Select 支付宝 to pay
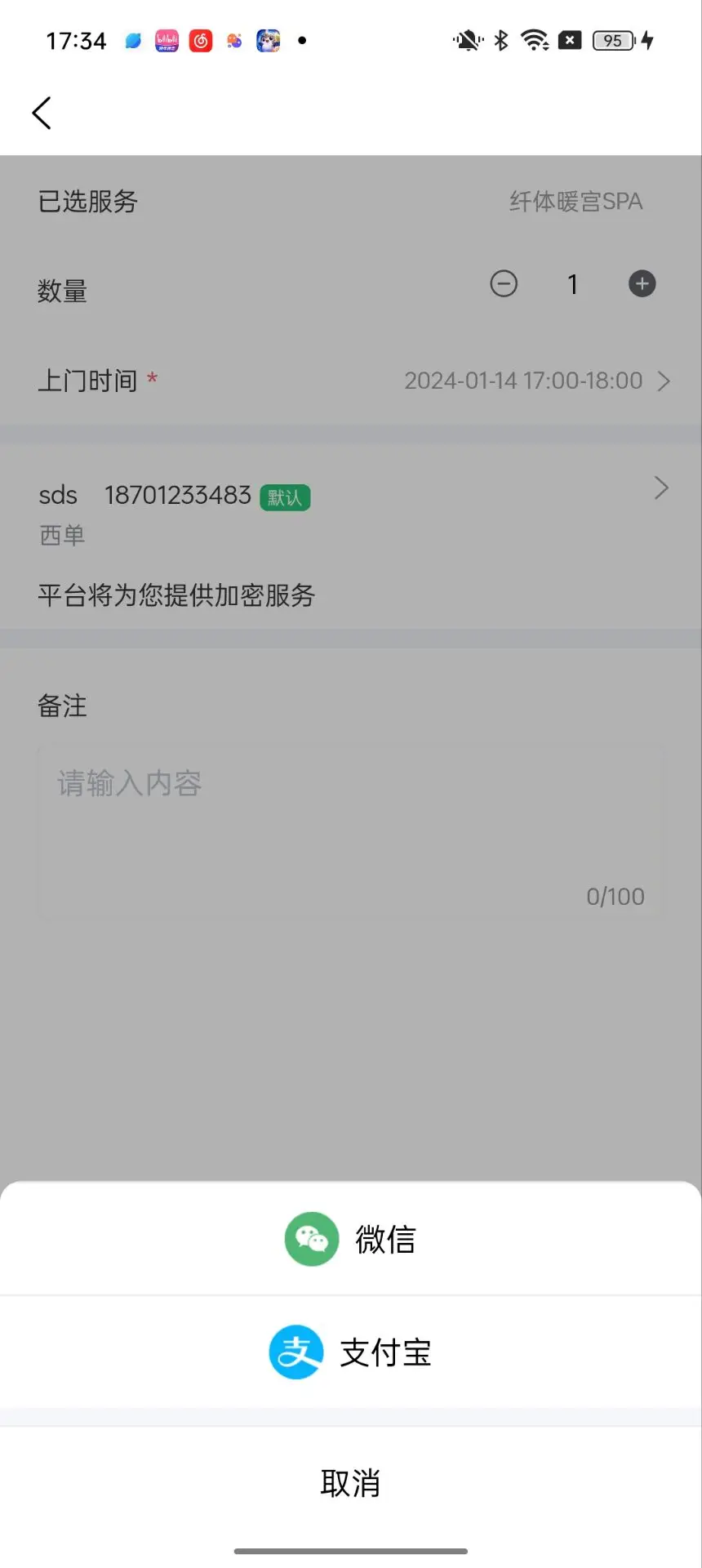 (351, 1352)
